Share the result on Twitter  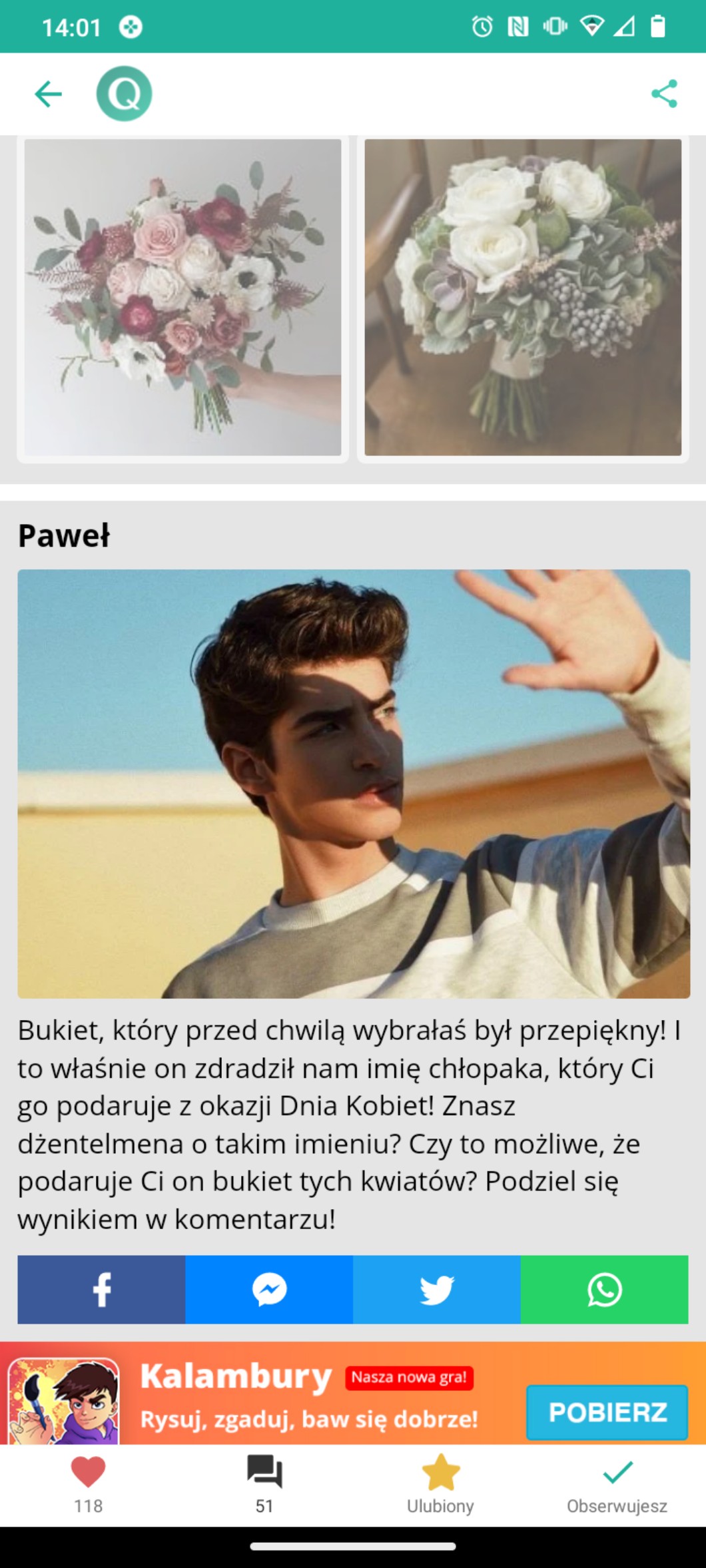pos(437,1289)
